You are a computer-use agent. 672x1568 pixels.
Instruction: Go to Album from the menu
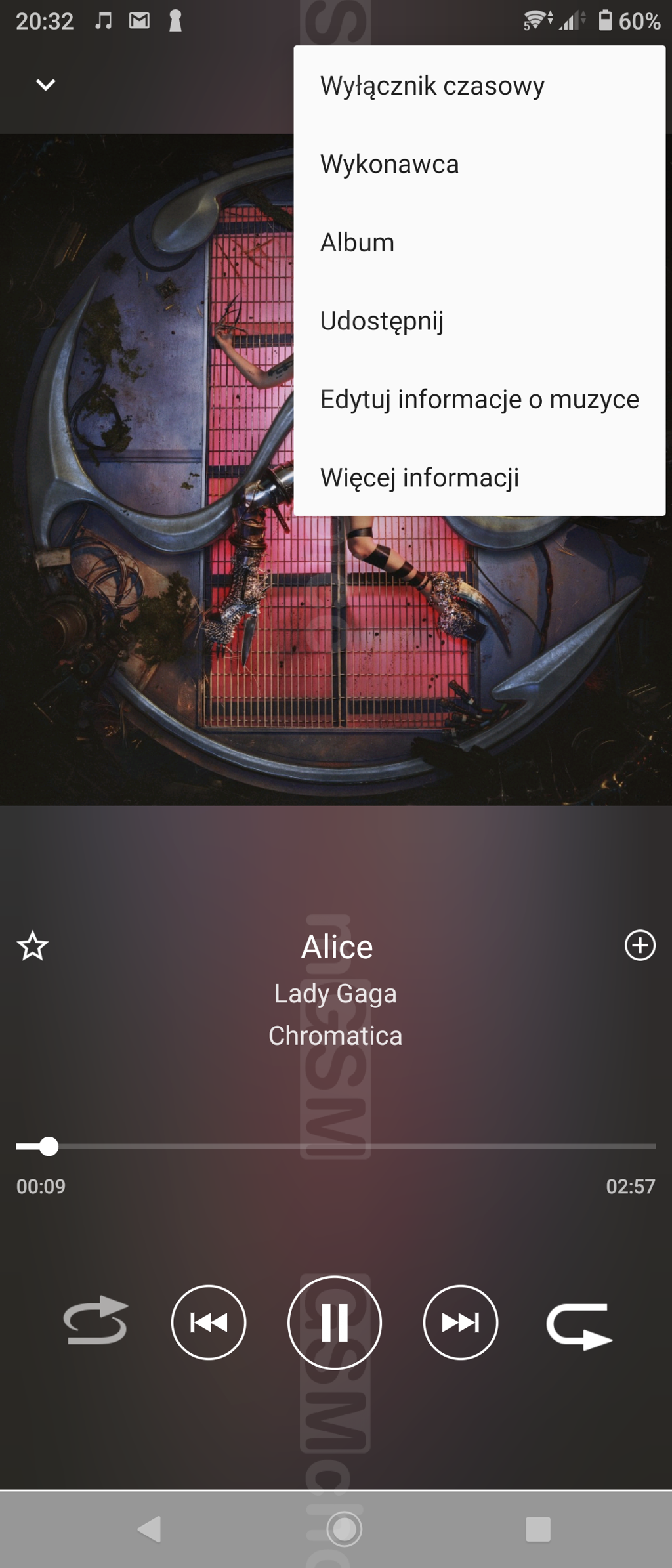point(357,243)
